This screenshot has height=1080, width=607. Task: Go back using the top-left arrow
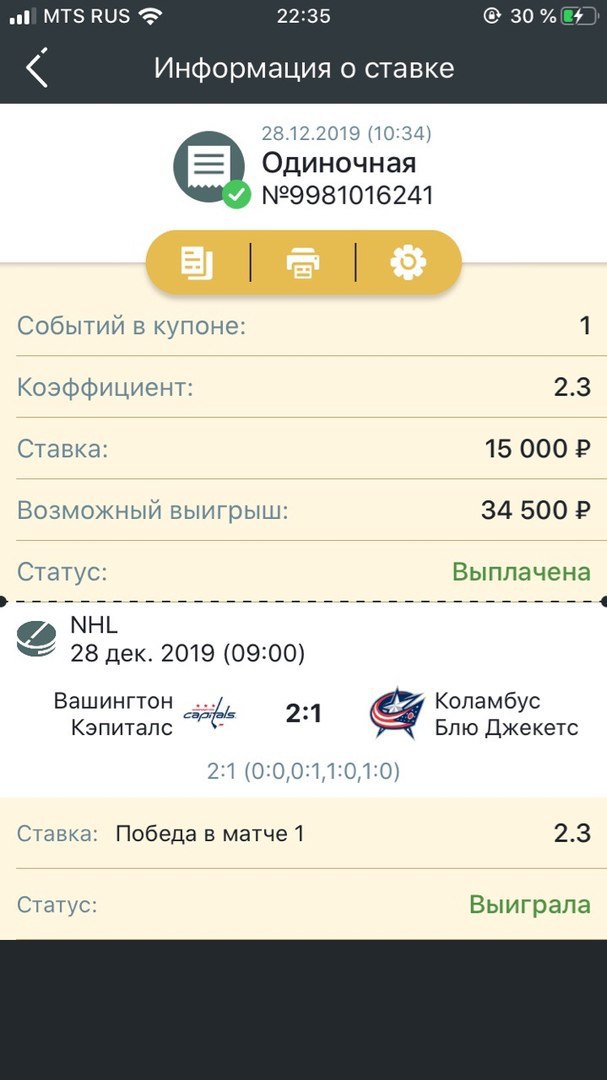point(37,68)
